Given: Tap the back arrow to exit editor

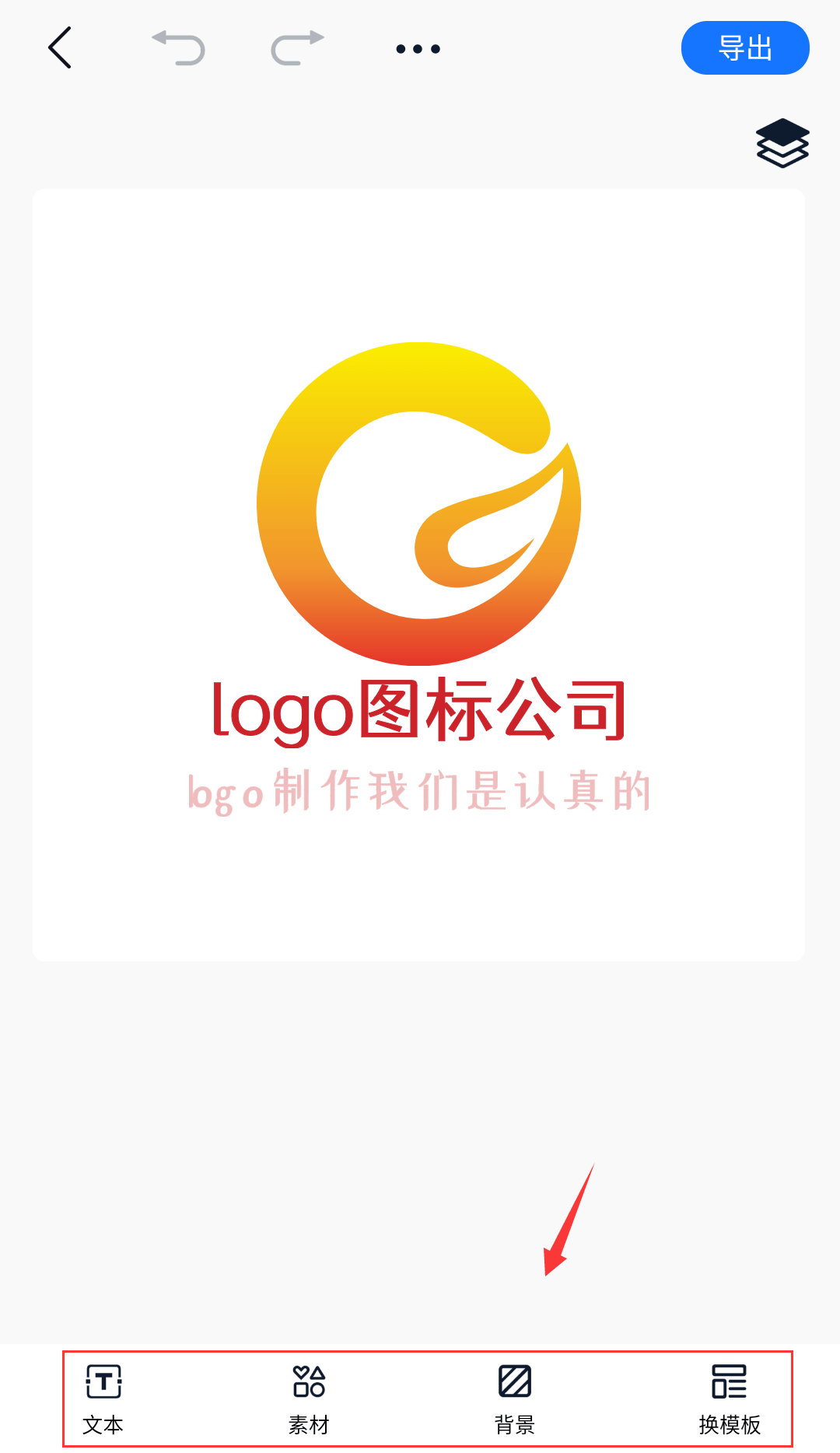Looking at the screenshot, I should point(61,47).
